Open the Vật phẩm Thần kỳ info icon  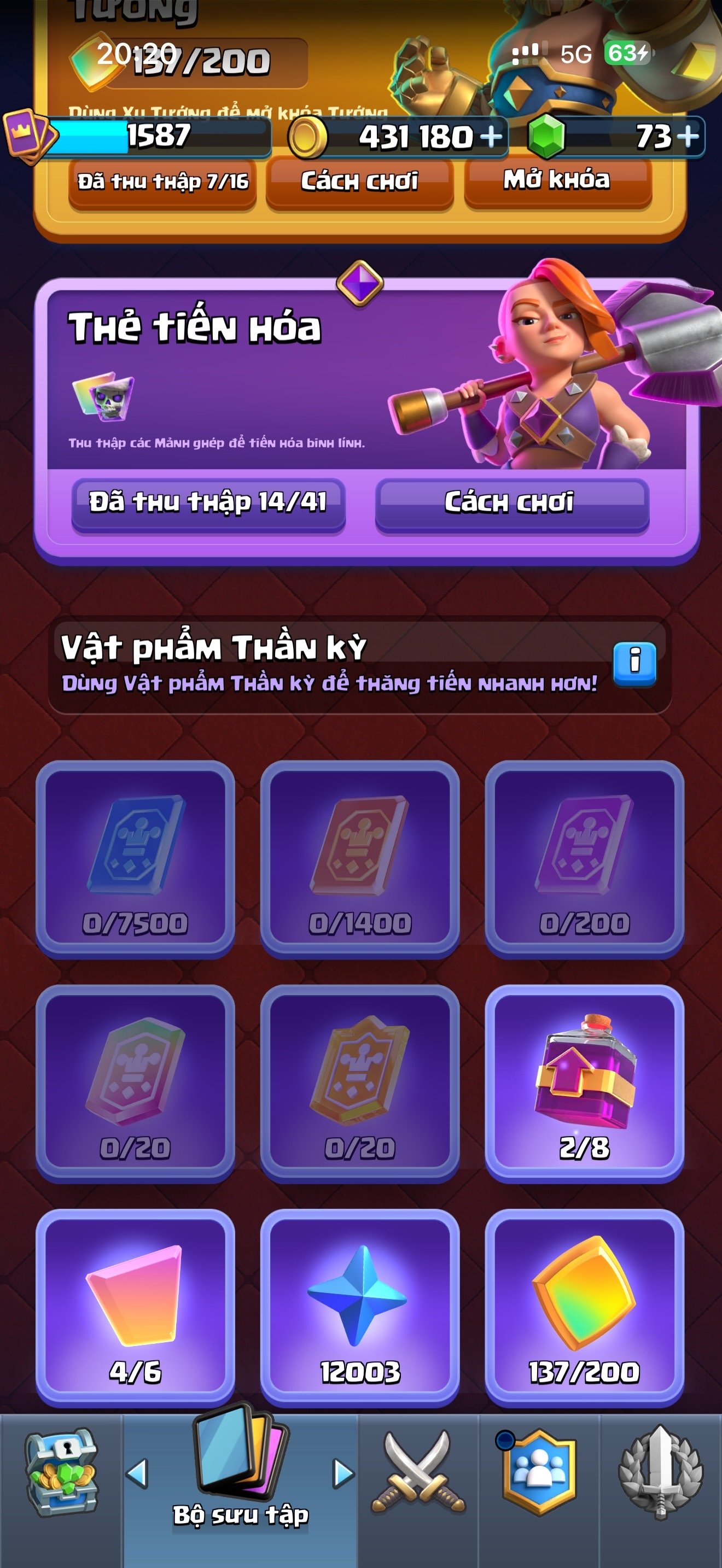pos(634,664)
